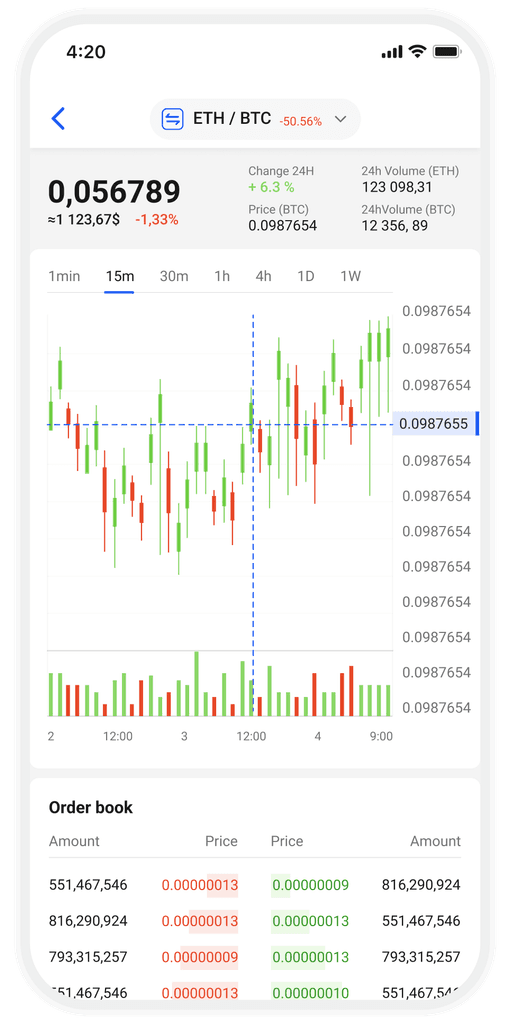Show the 1W chart view

click(x=350, y=276)
